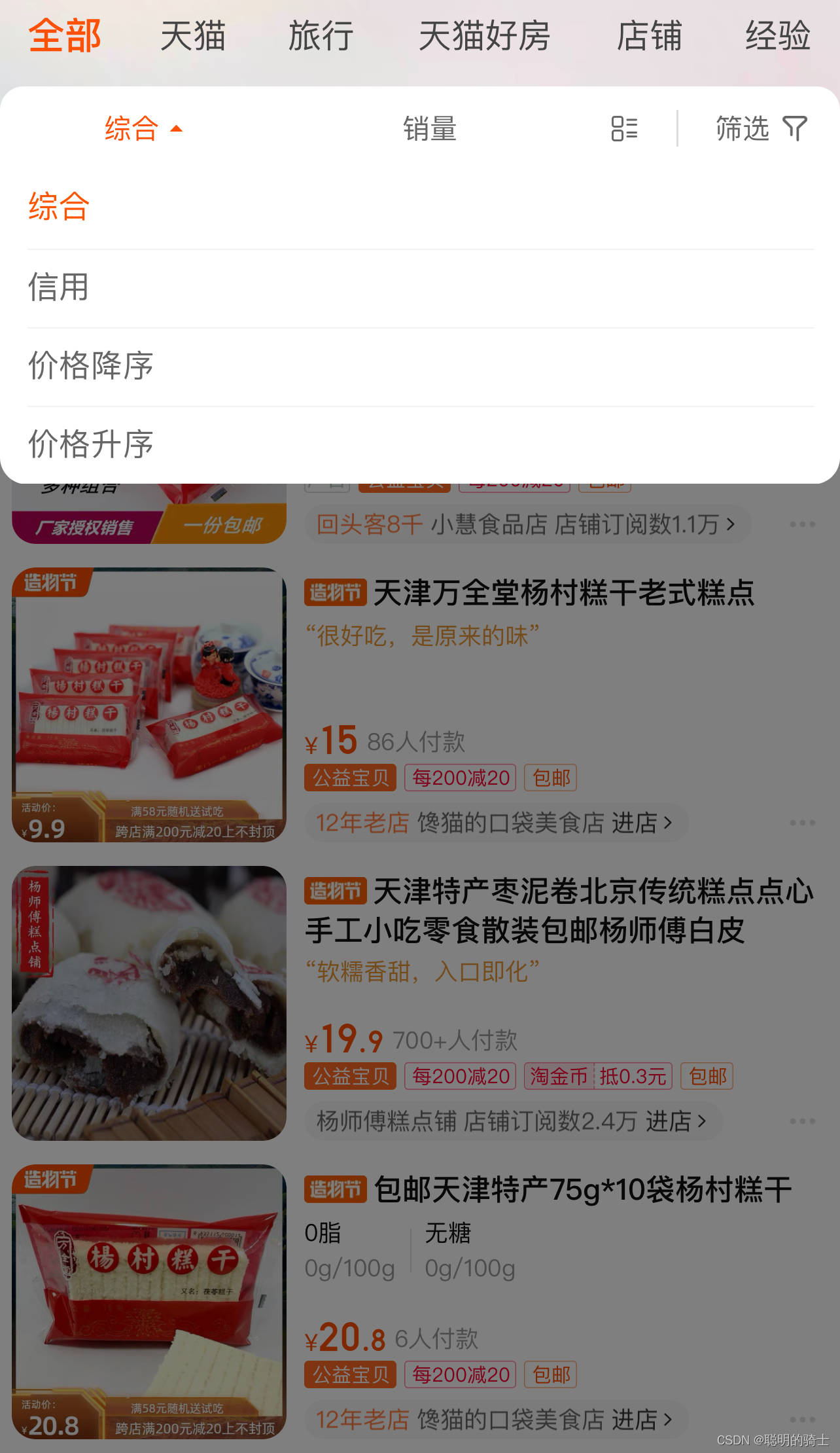
Task: Select 价格升序 sorting
Action: (x=90, y=444)
